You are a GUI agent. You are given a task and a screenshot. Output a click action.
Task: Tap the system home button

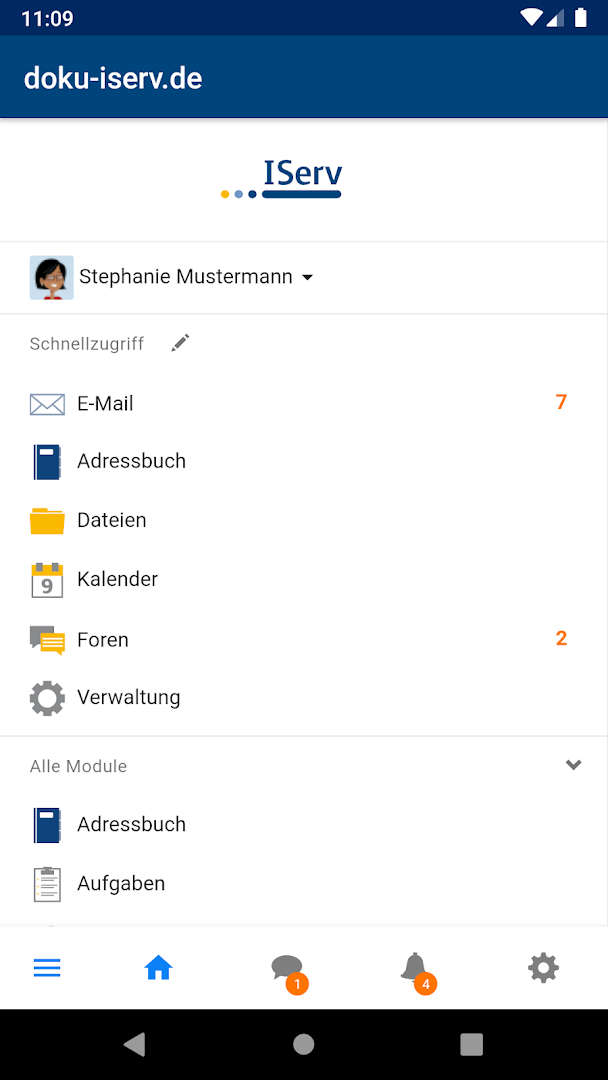pos(304,1045)
